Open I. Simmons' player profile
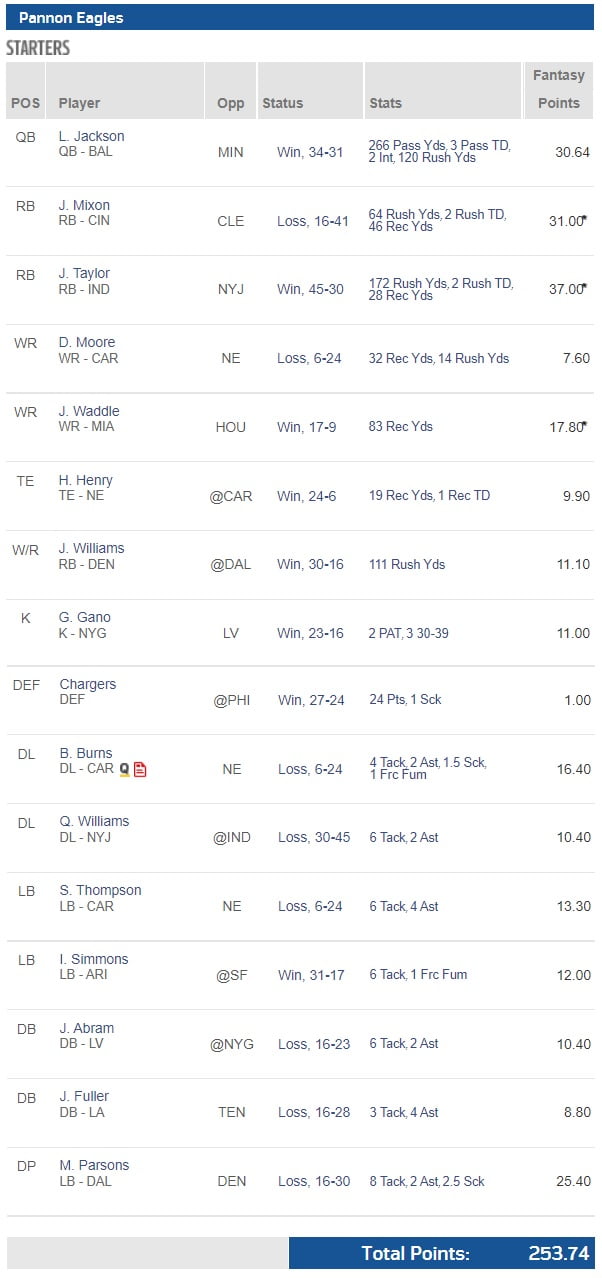 coord(93,959)
